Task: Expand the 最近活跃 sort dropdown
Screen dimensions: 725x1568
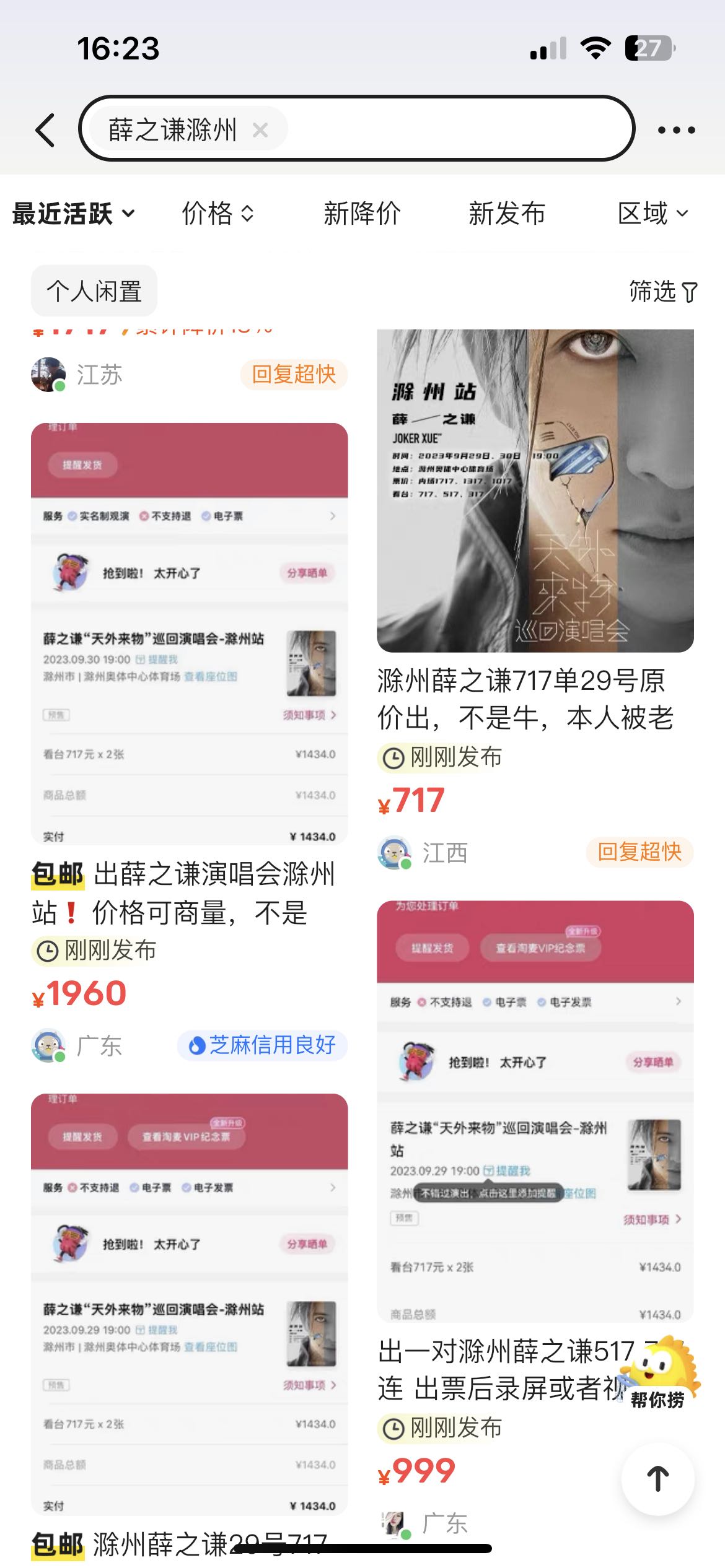Action: click(73, 214)
